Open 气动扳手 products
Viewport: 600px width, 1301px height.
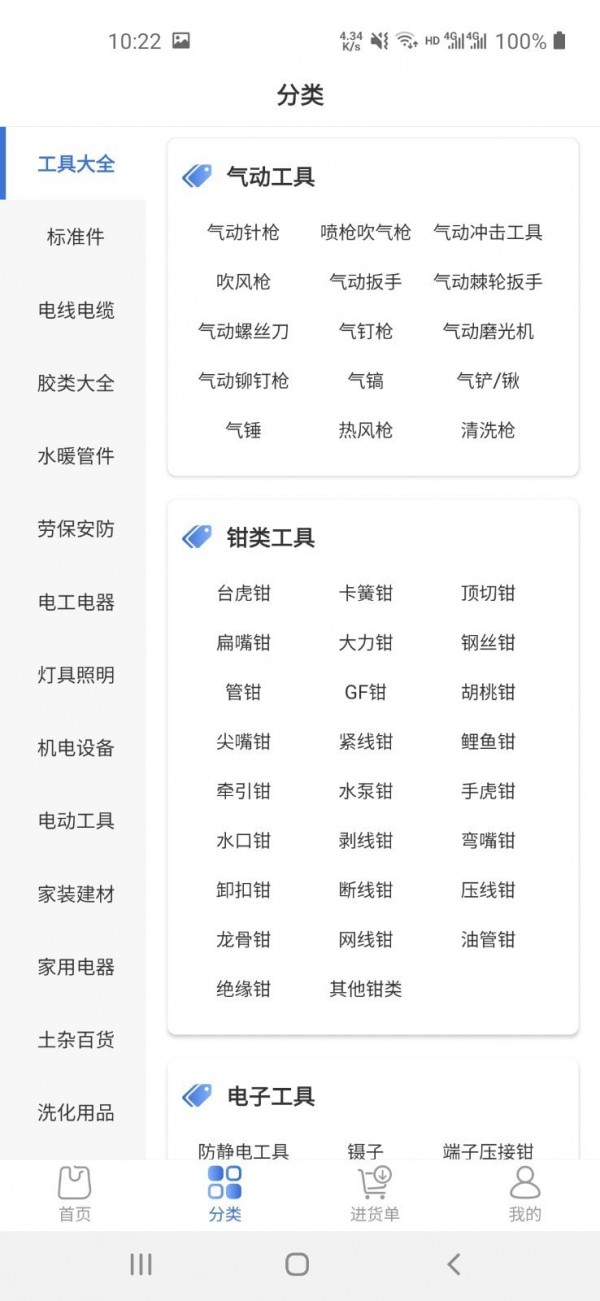coord(366,282)
